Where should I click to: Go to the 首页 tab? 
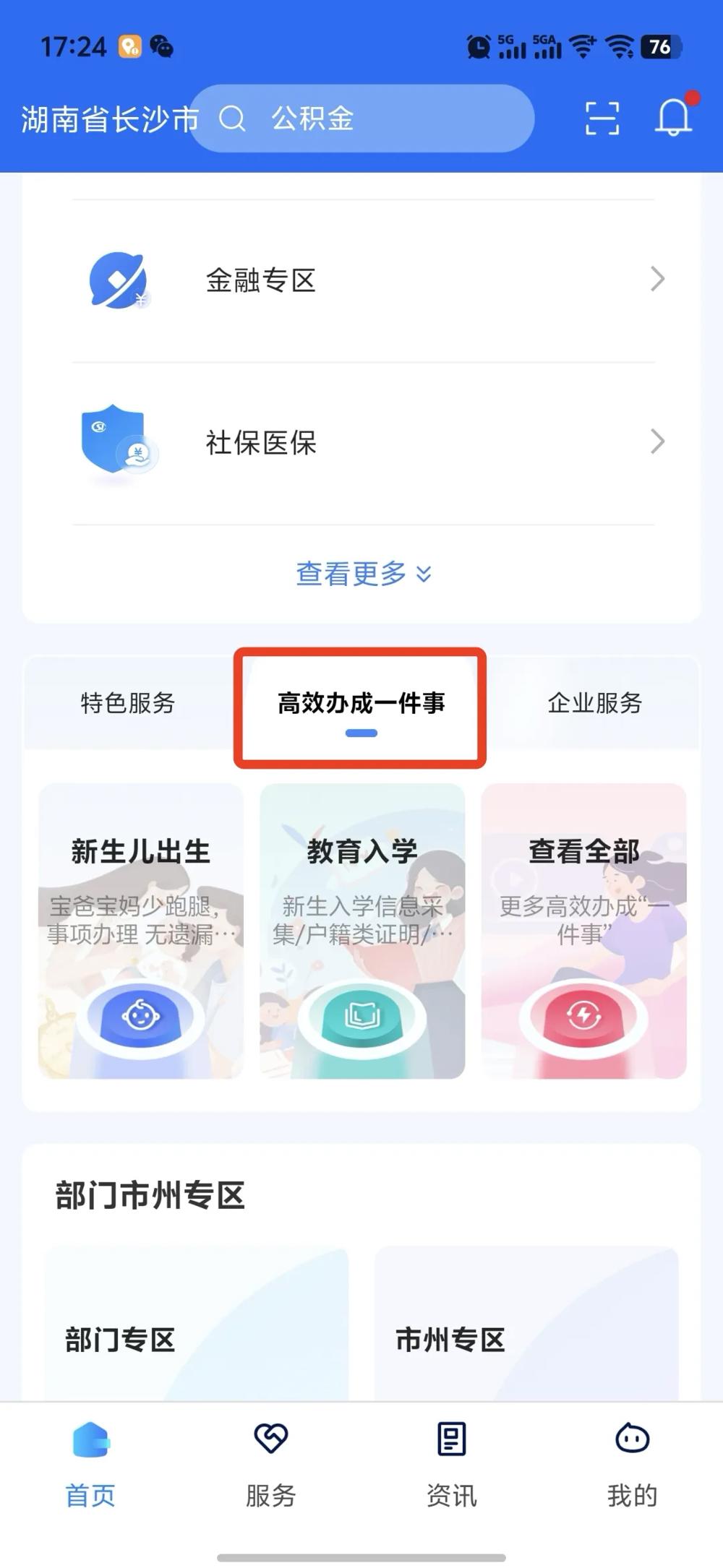(90, 1465)
